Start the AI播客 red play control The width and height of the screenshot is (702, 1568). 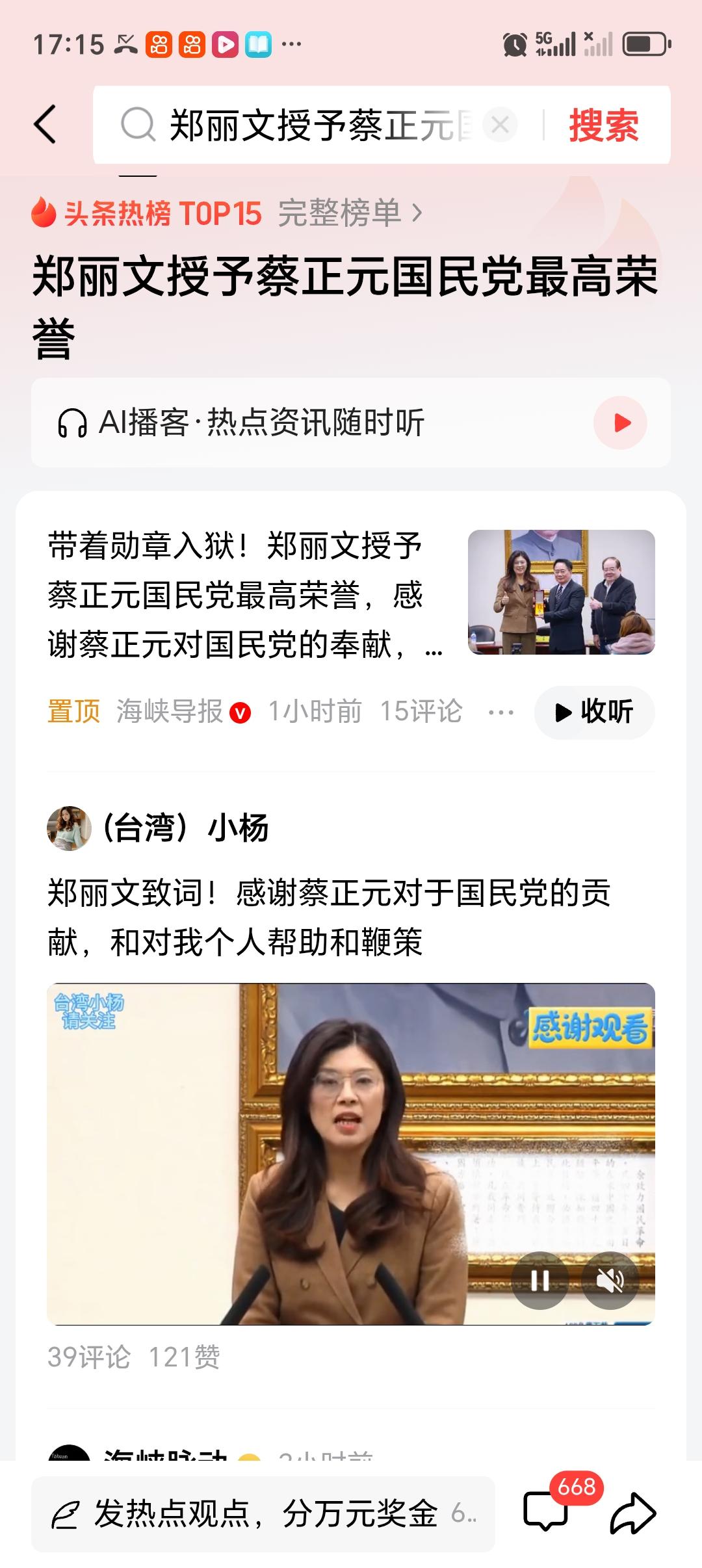(x=622, y=423)
